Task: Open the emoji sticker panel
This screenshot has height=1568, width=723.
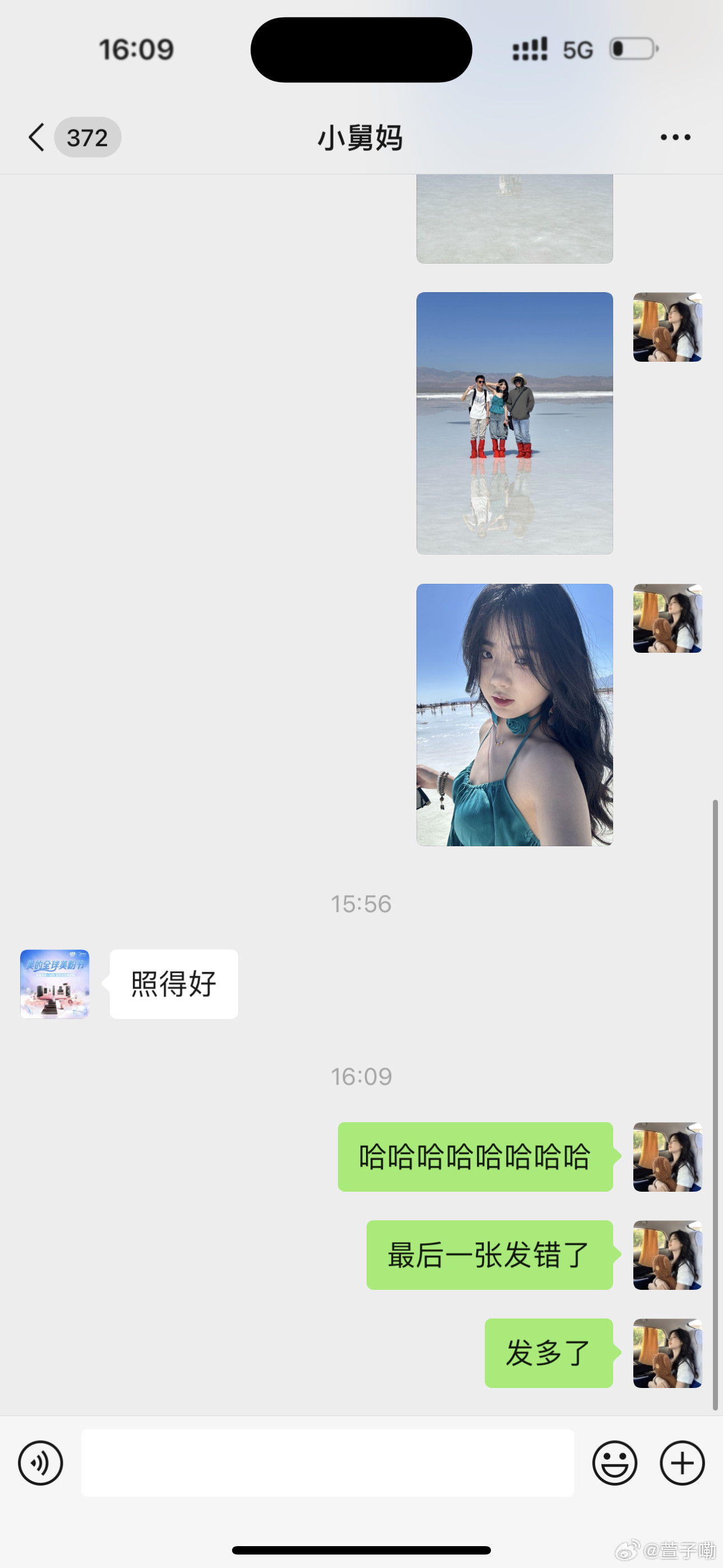Action: point(615,1463)
